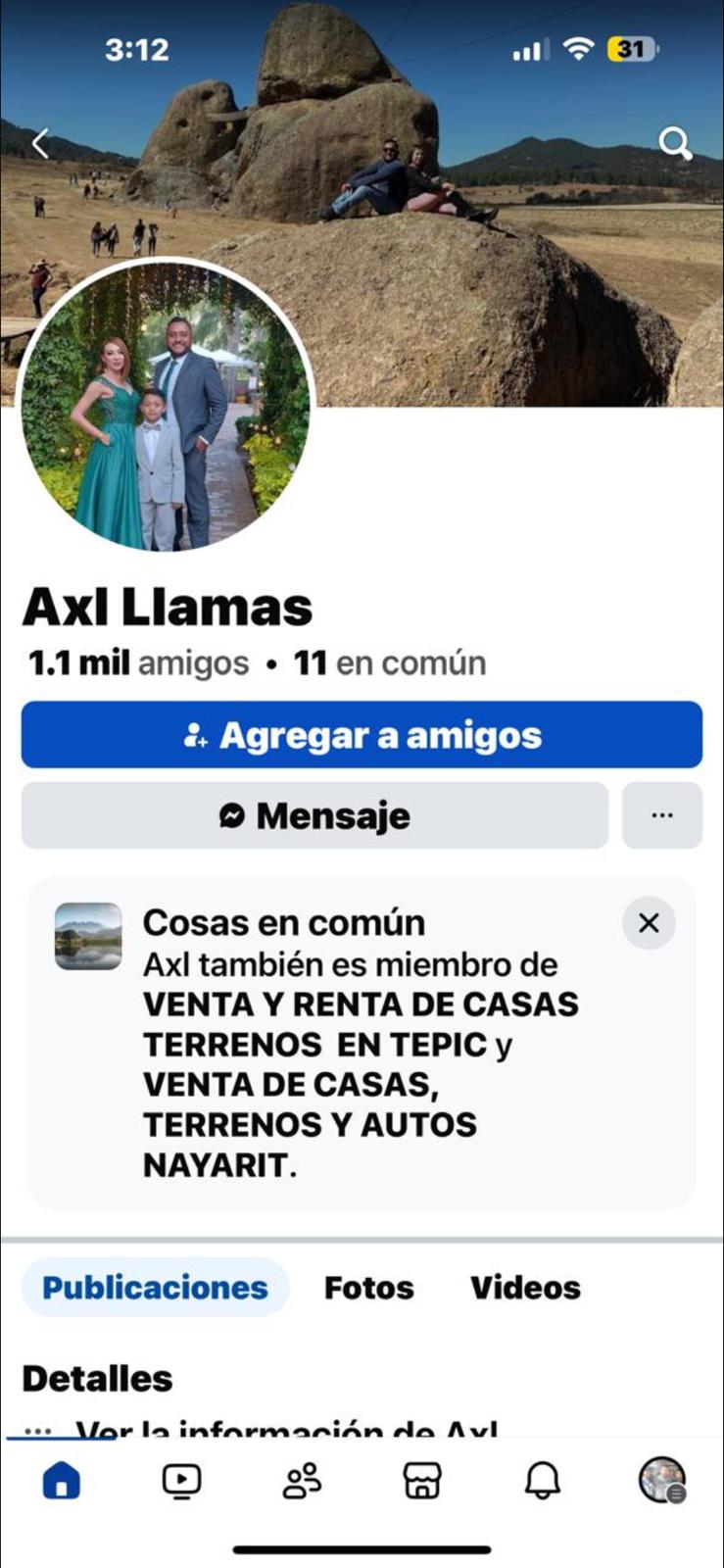Open the Video tab in bottom bar
The height and width of the screenshot is (1568, 724).
[181, 1480]
